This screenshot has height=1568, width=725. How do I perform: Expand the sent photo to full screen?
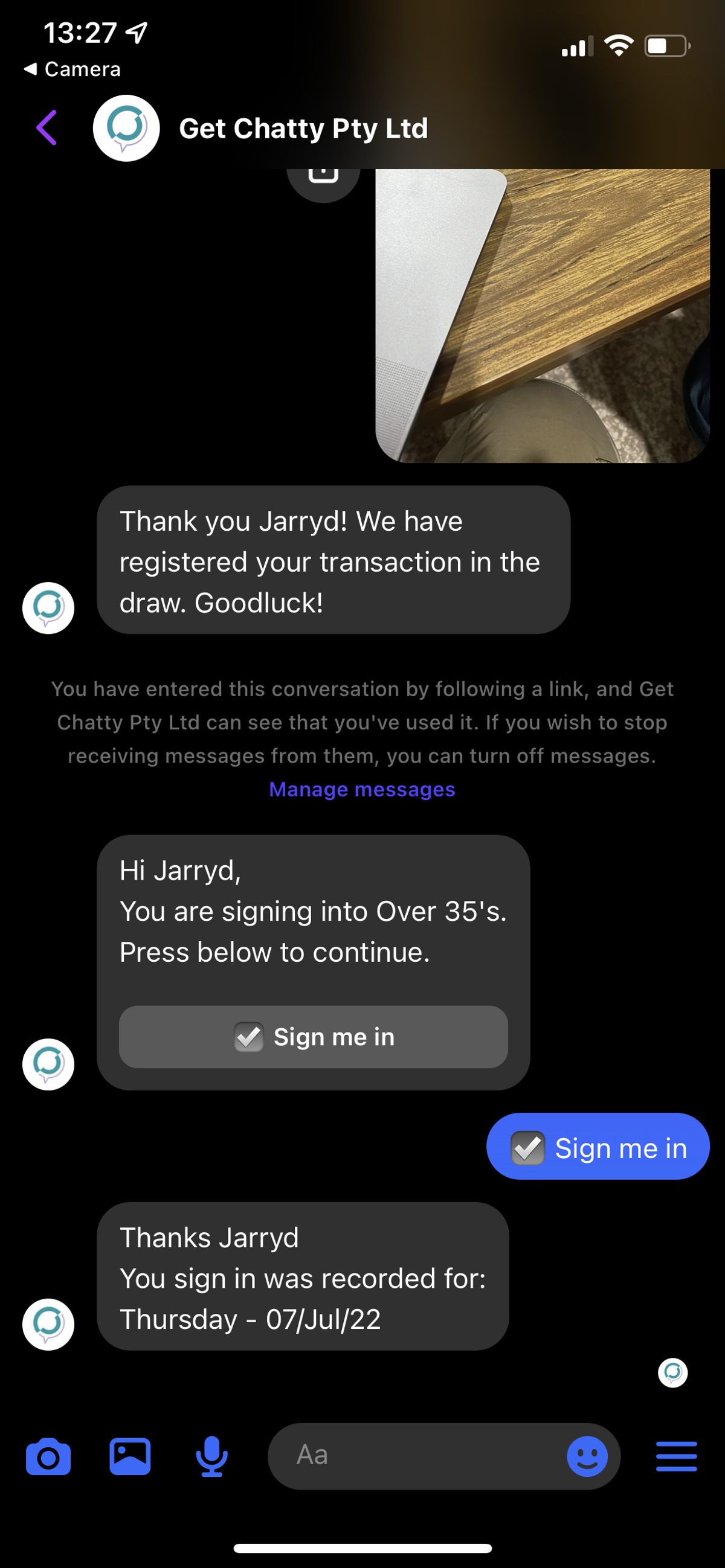pyautogui.click(x=542, y=316)
